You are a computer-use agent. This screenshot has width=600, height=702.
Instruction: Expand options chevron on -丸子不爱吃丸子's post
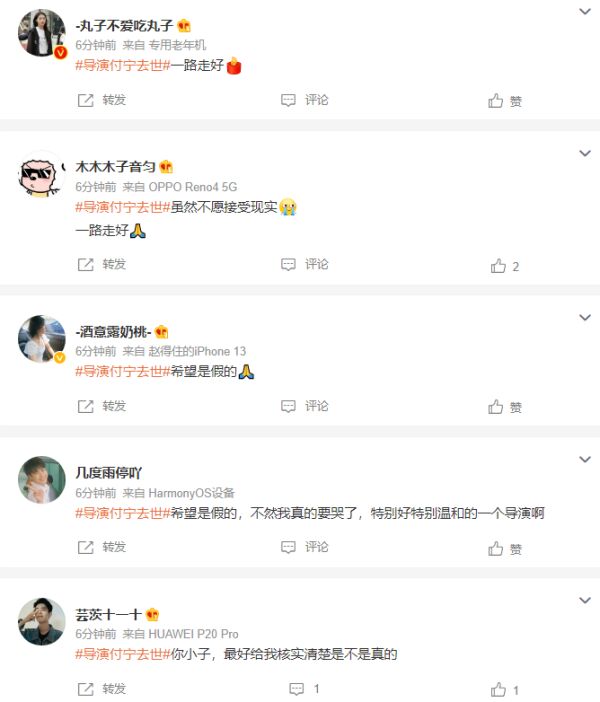[585, 11]
